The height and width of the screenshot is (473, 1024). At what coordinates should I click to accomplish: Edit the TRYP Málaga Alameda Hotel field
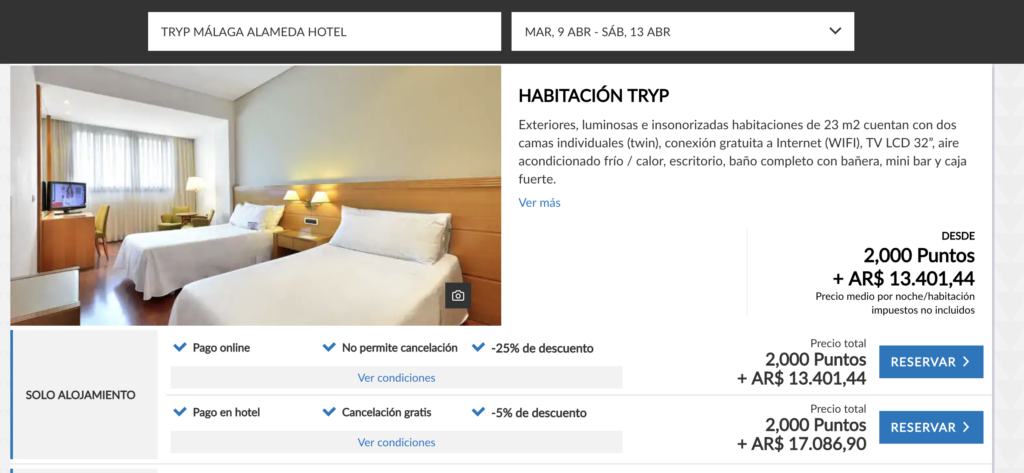(x=324, y=32)
